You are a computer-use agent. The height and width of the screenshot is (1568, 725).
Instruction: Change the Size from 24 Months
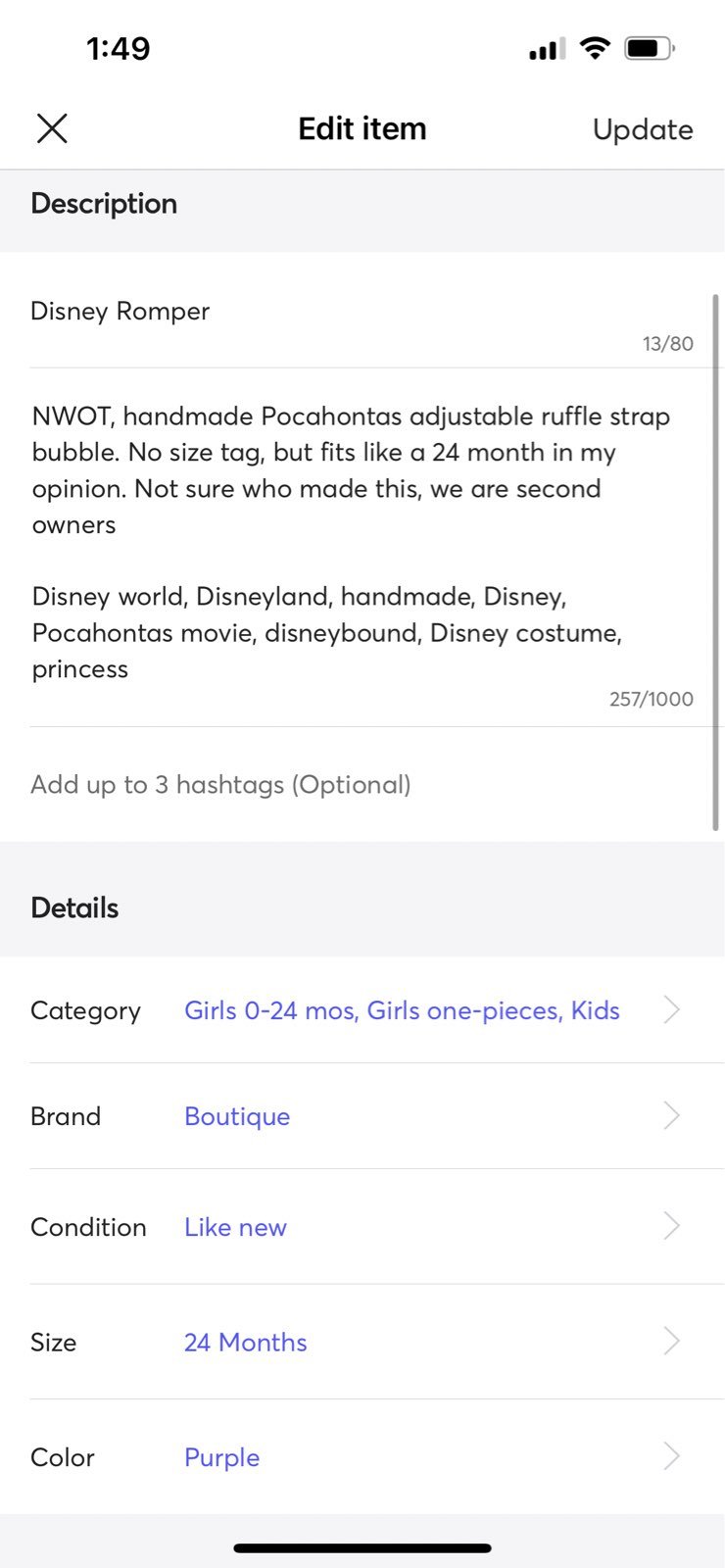tap(362, 1342)
